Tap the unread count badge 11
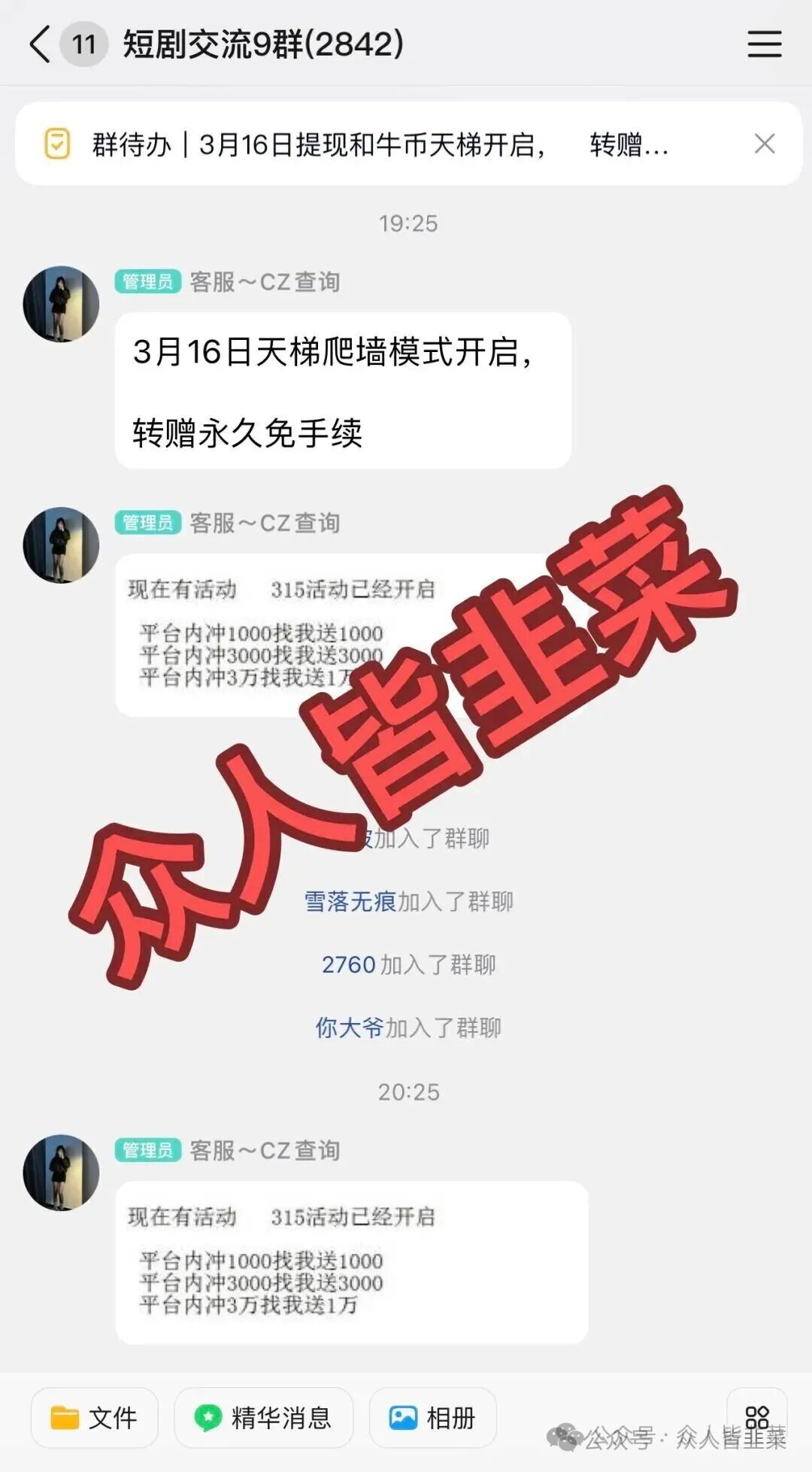Viewport: 812px width, 1472px height. click(x=83, y=44)
